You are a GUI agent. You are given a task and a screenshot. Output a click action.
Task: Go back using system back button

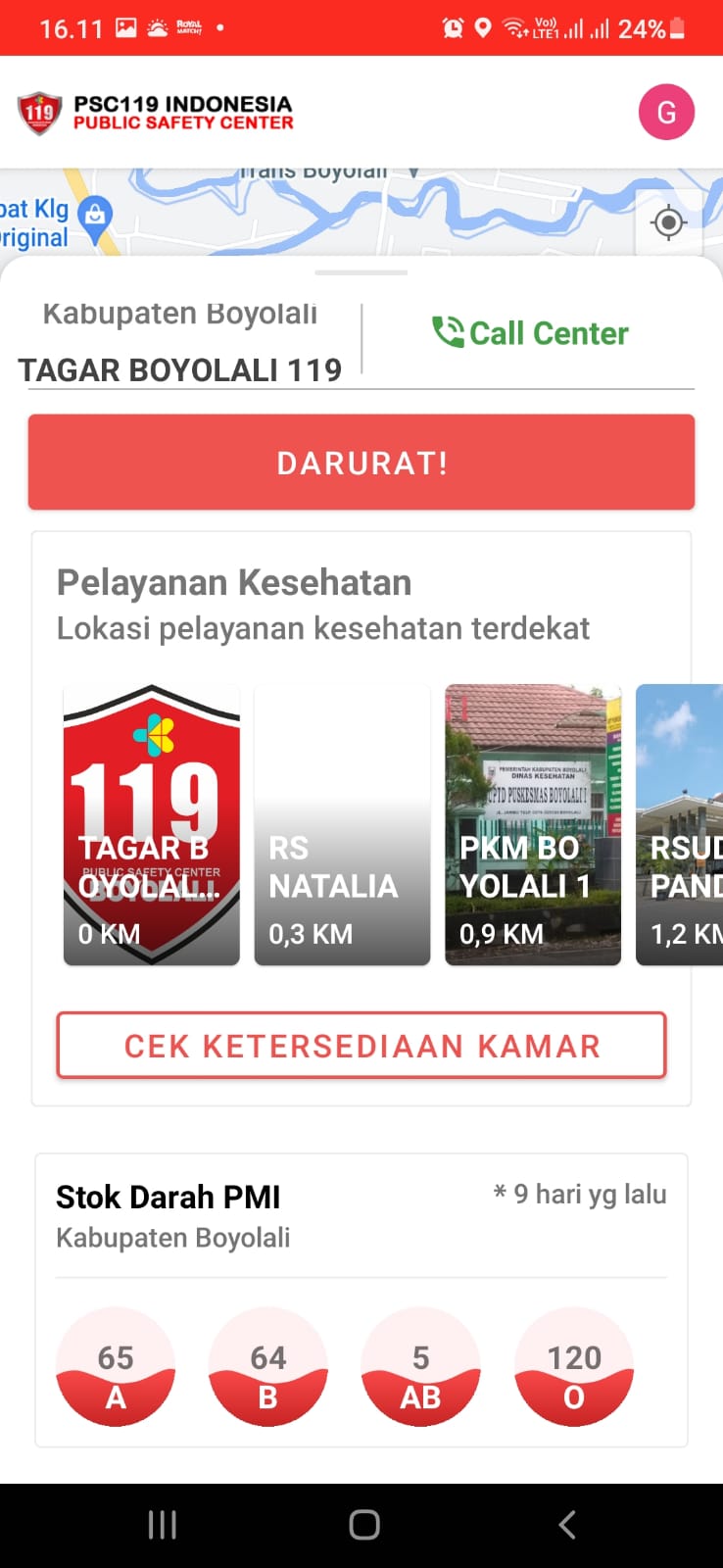click(x=566, y=1525)
